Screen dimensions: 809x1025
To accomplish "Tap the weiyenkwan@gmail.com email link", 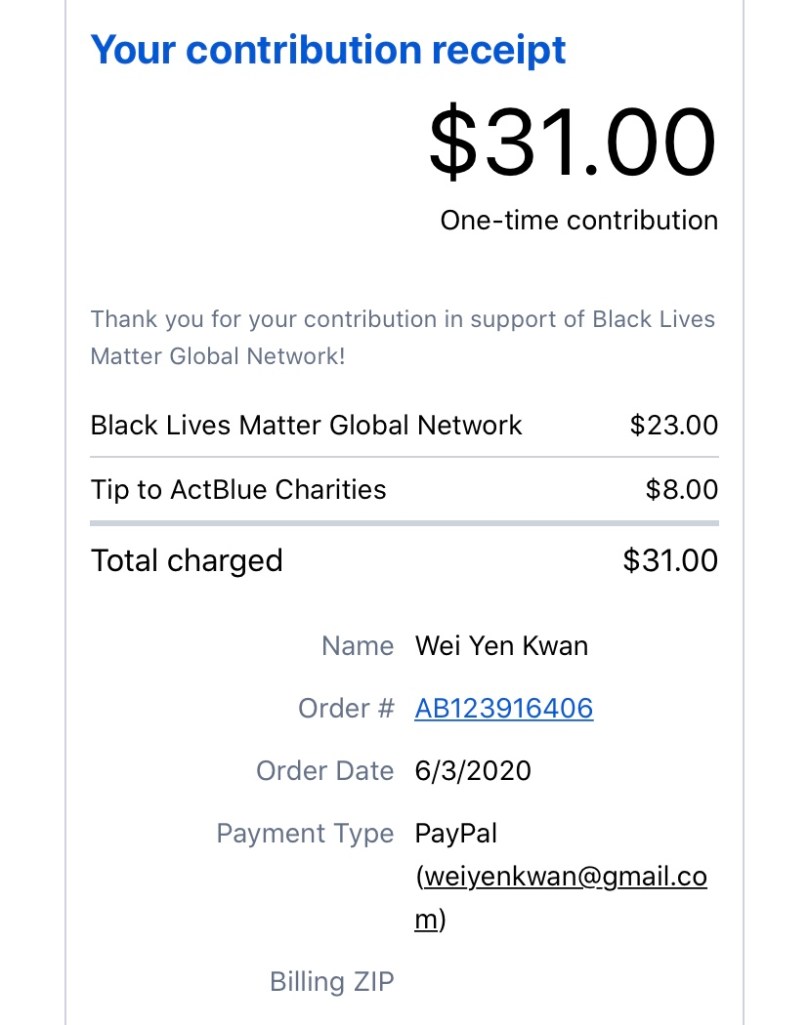I will click(564, 877).
